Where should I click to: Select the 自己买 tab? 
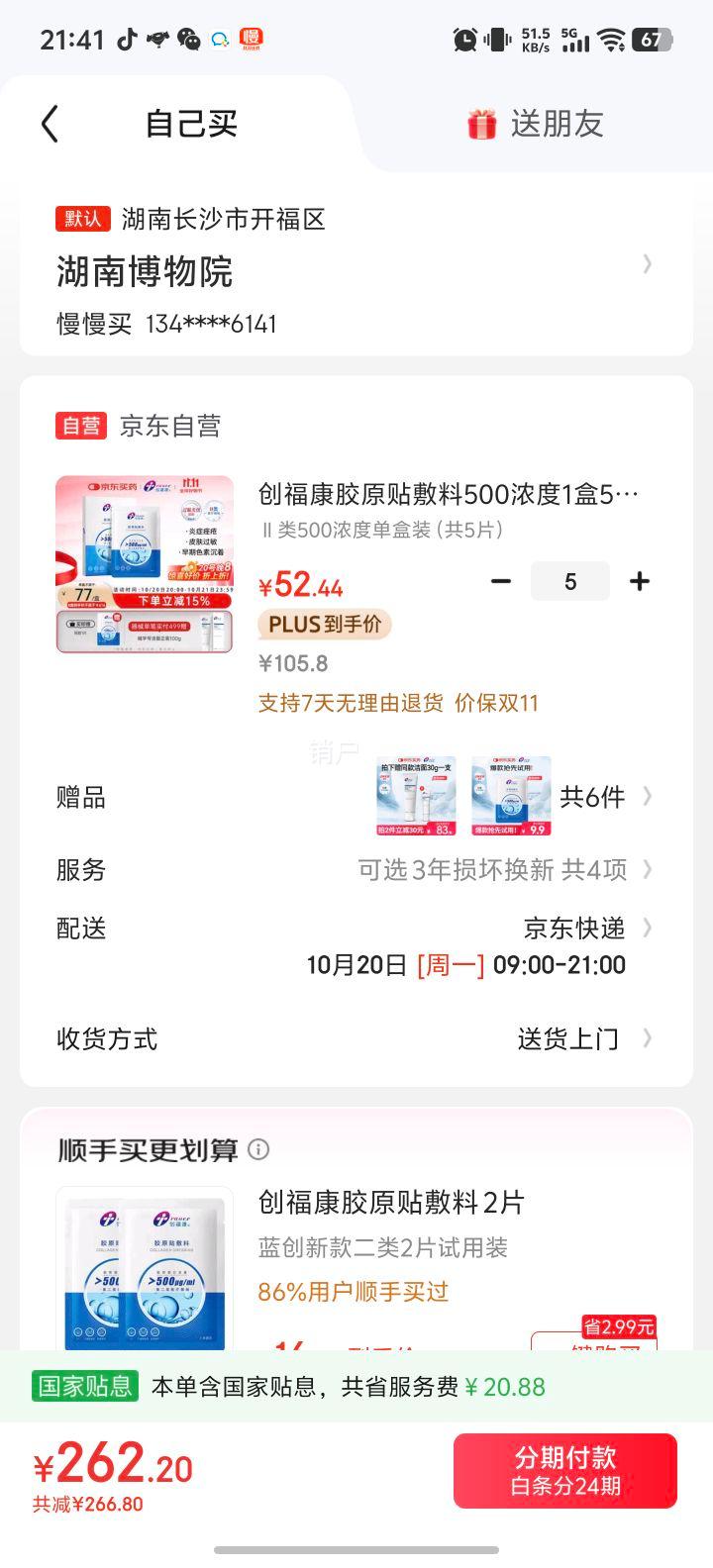[x=191, y=124]
